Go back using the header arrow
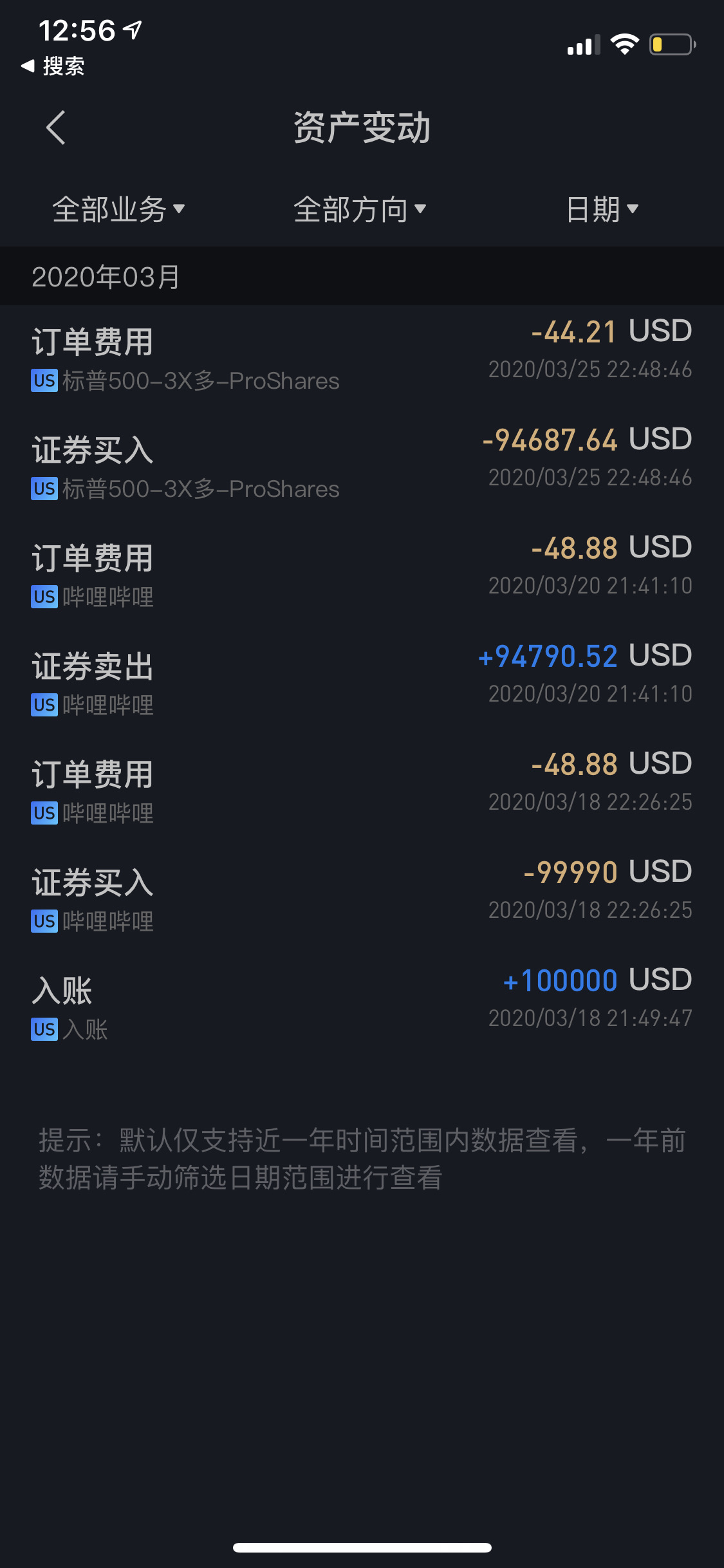 (x=56, y=127)
